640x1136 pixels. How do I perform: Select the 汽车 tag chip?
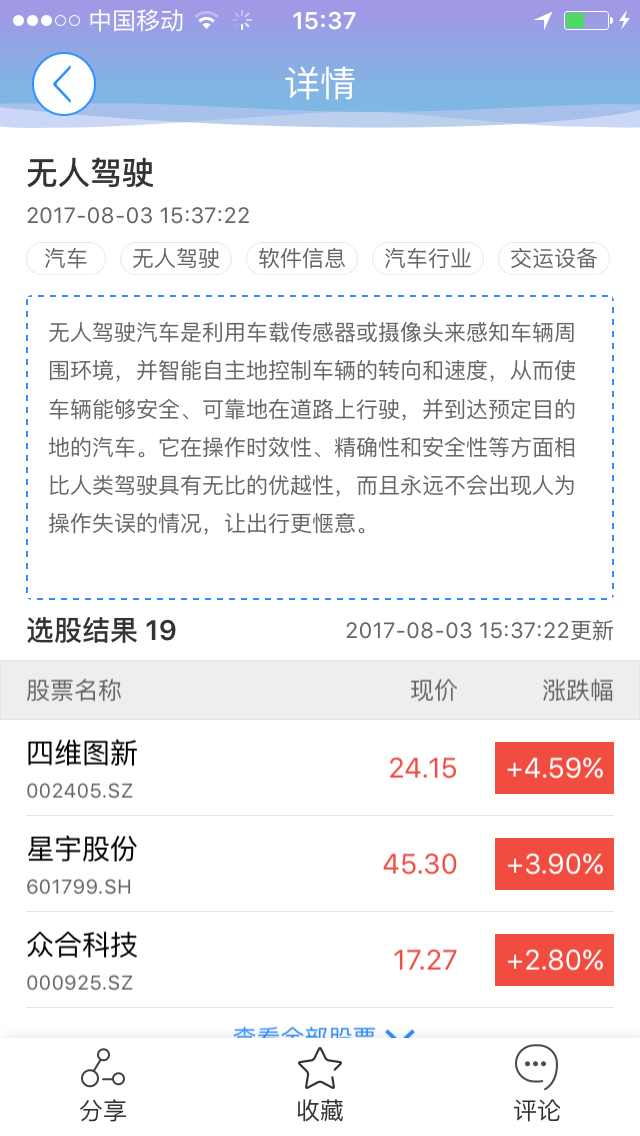66,259
